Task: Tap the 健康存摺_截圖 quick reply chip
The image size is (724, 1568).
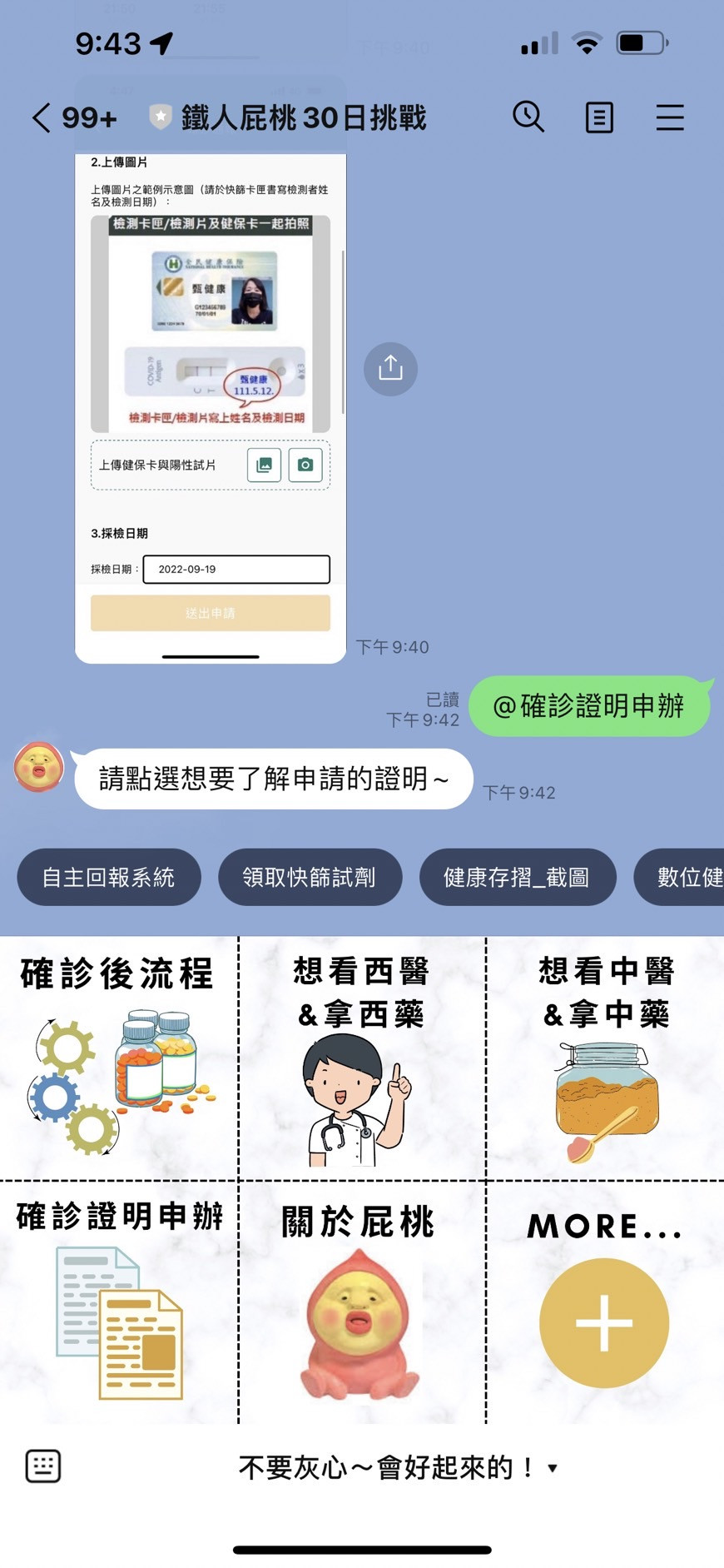Action: point(517,877)
